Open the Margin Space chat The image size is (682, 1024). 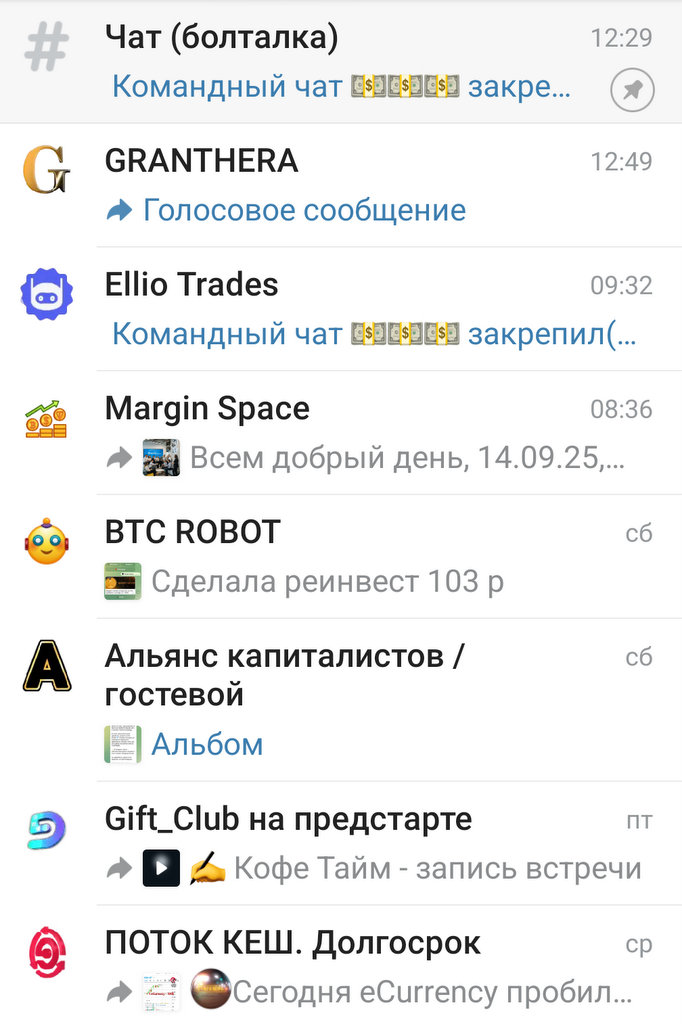coord(340,433)
